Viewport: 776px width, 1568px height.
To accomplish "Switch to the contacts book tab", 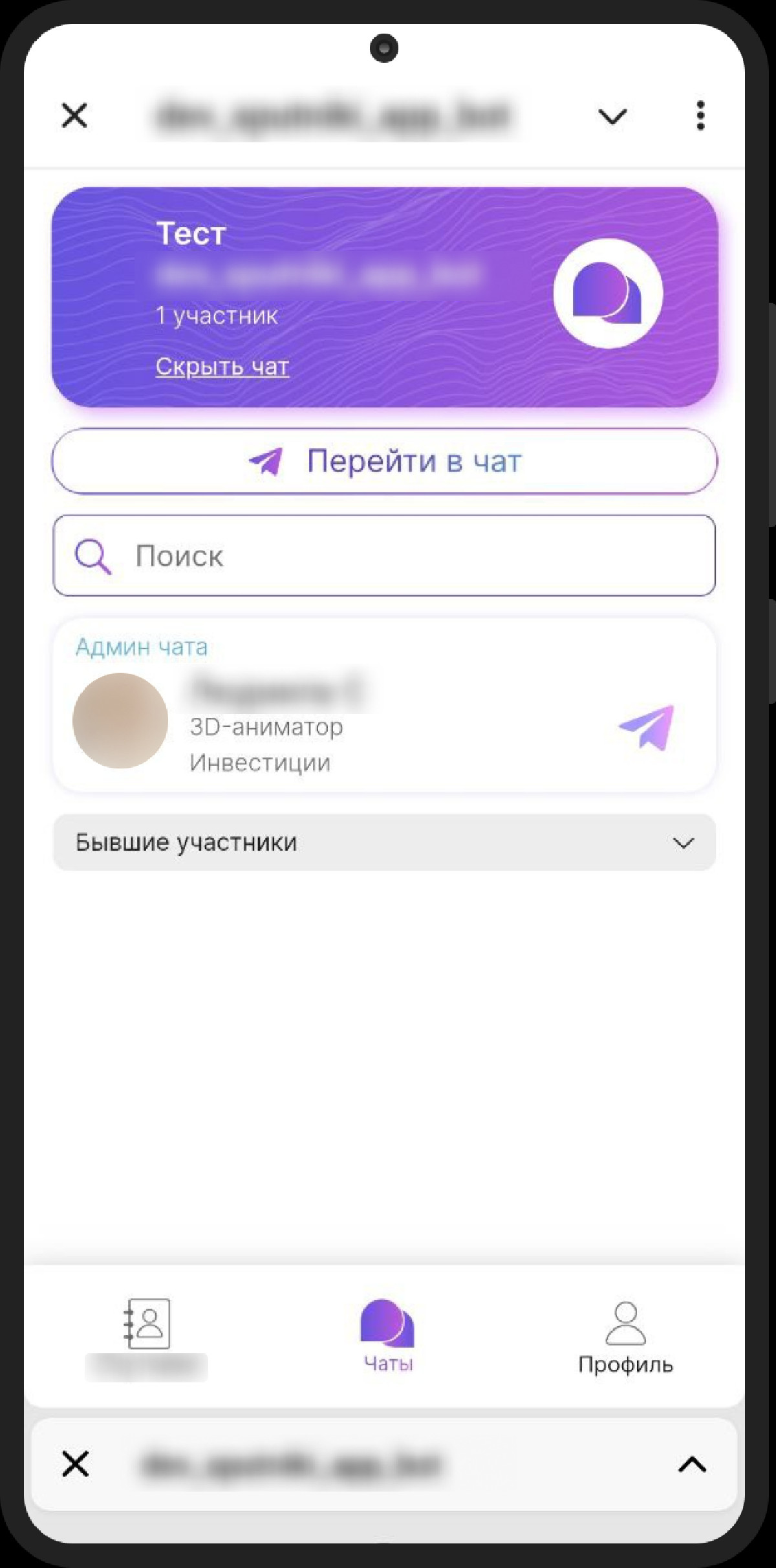I will coord(147,1334).
